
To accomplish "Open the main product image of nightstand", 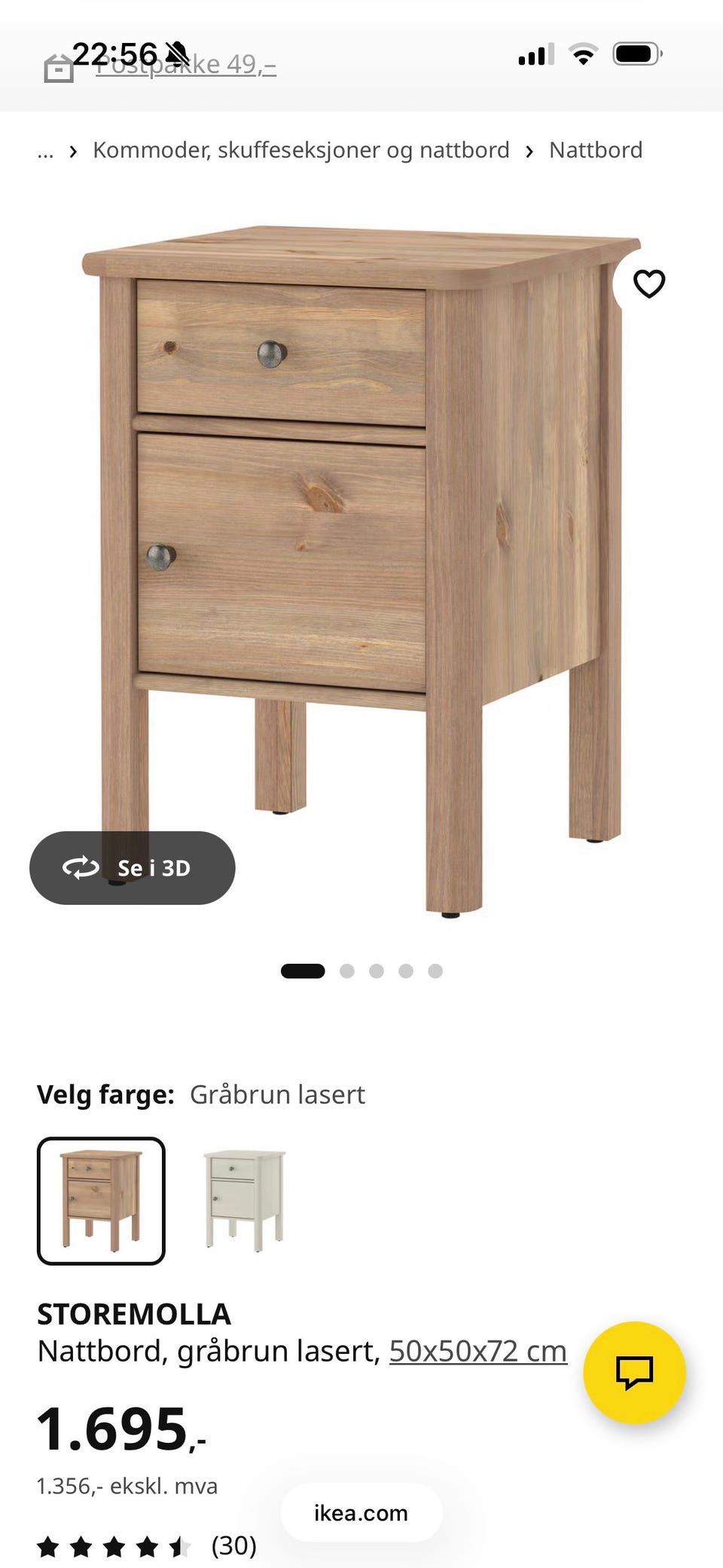I will (361, 570).
